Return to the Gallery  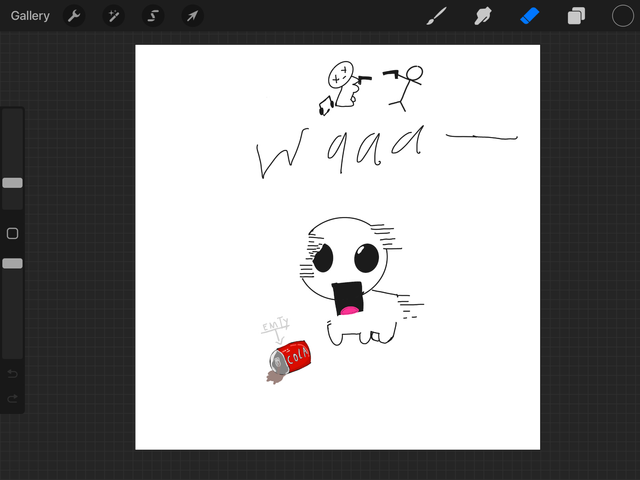tap(30, 16)
